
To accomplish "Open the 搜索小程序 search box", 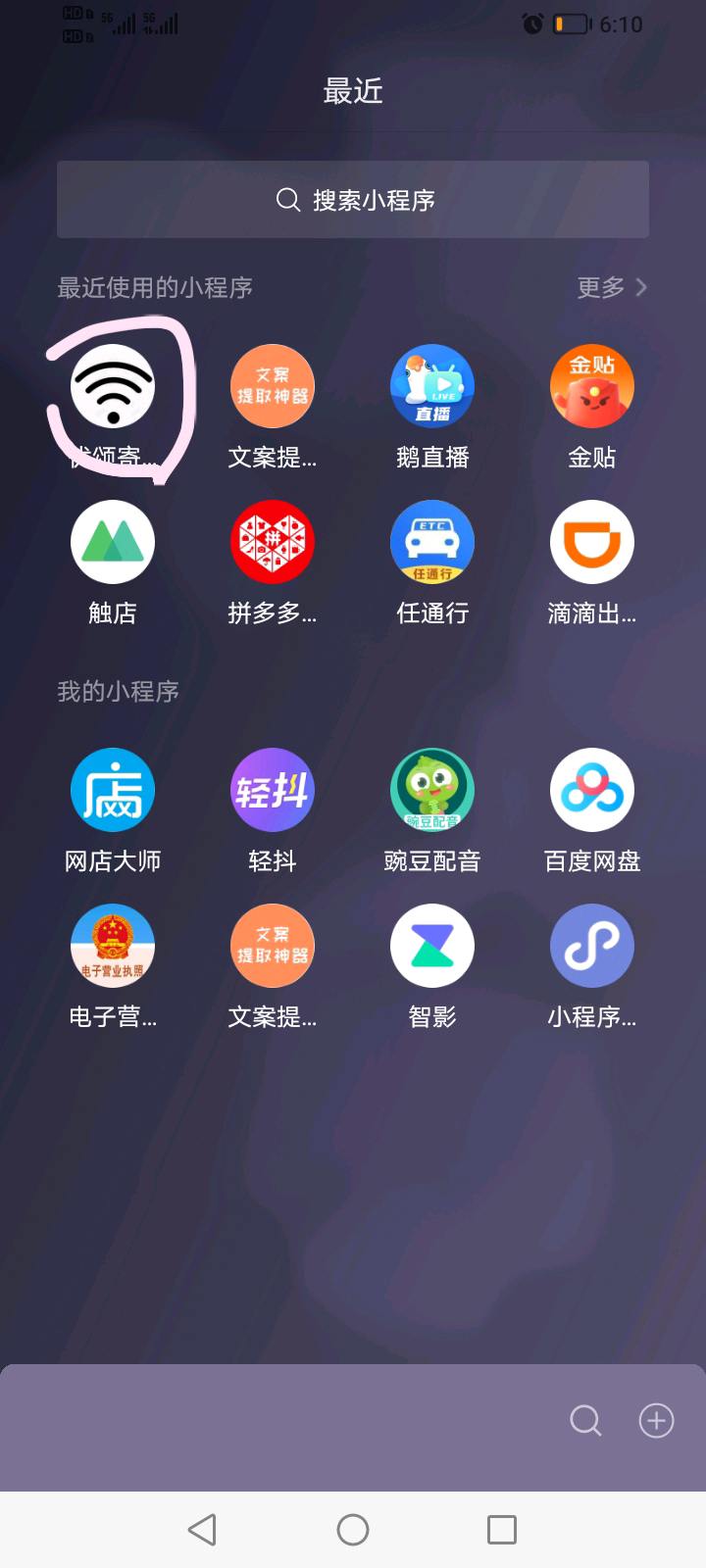I will point(353,200).
